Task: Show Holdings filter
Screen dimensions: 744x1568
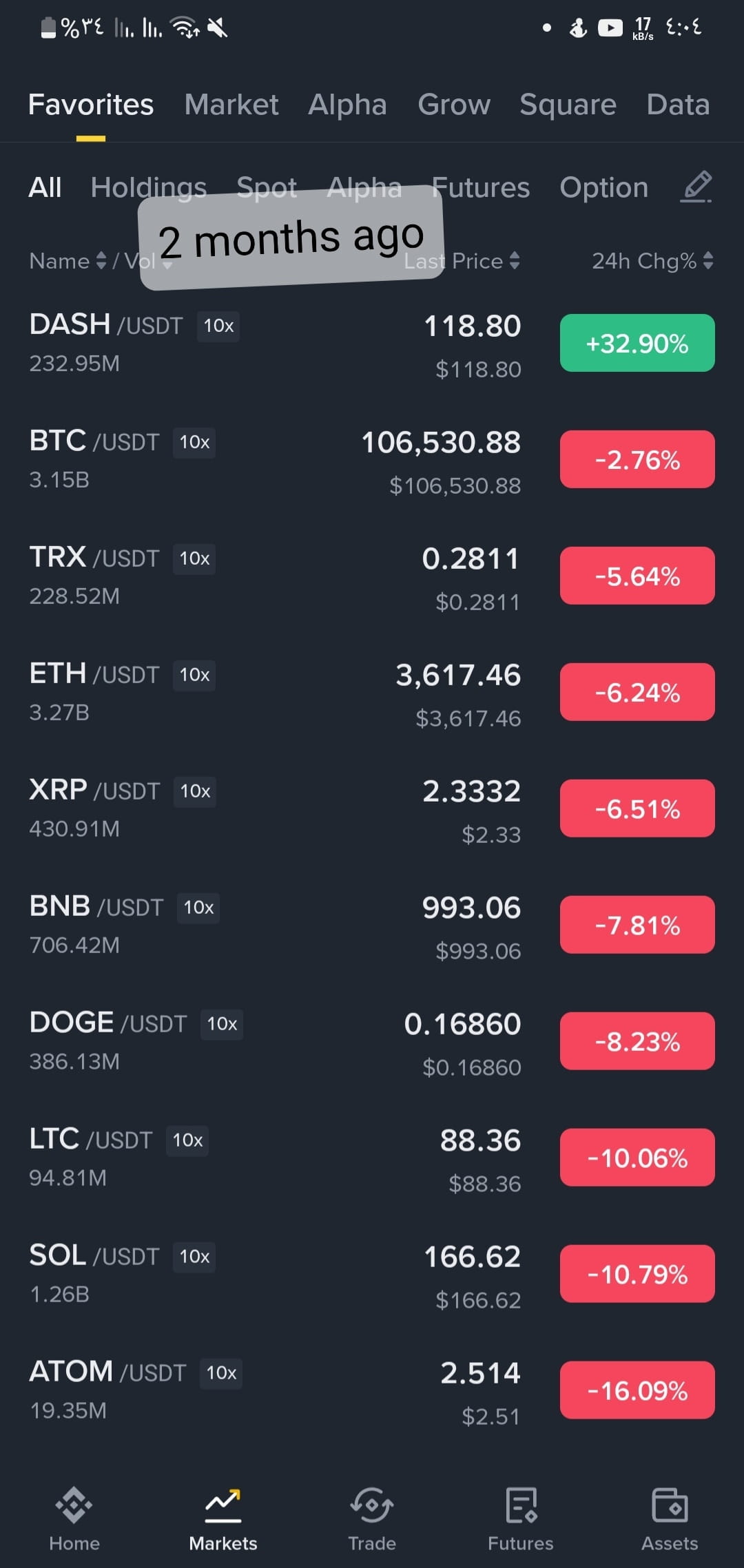Action: [149, 187]
